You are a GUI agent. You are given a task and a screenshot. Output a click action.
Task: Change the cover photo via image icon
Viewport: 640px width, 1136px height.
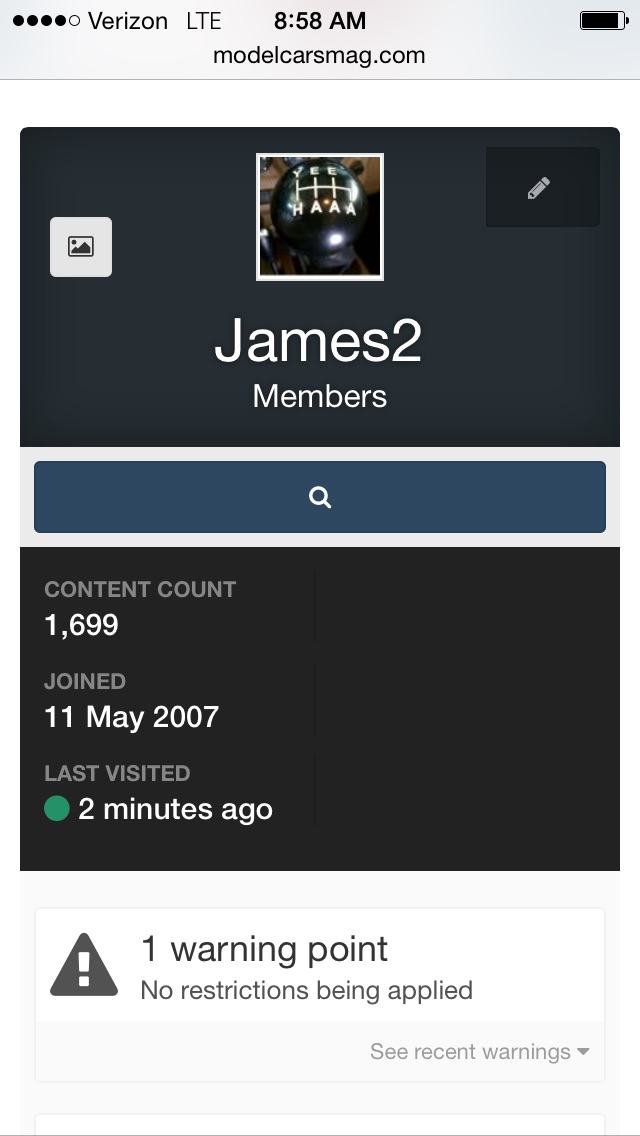(x=80, y=246)
